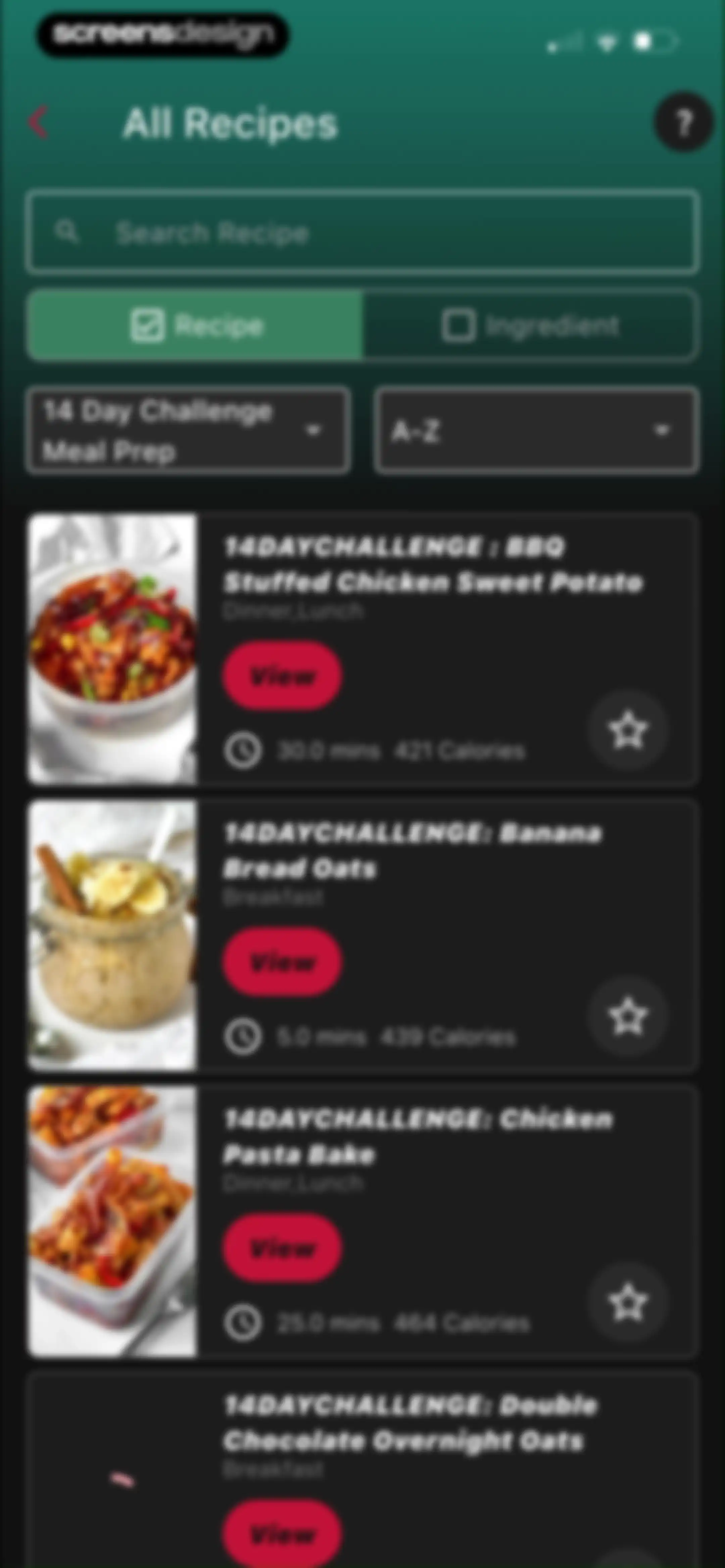The image size is (725, 1568).
Task: Add Chicken Pasta Bake to favorites
Action: click(628, 1302)
